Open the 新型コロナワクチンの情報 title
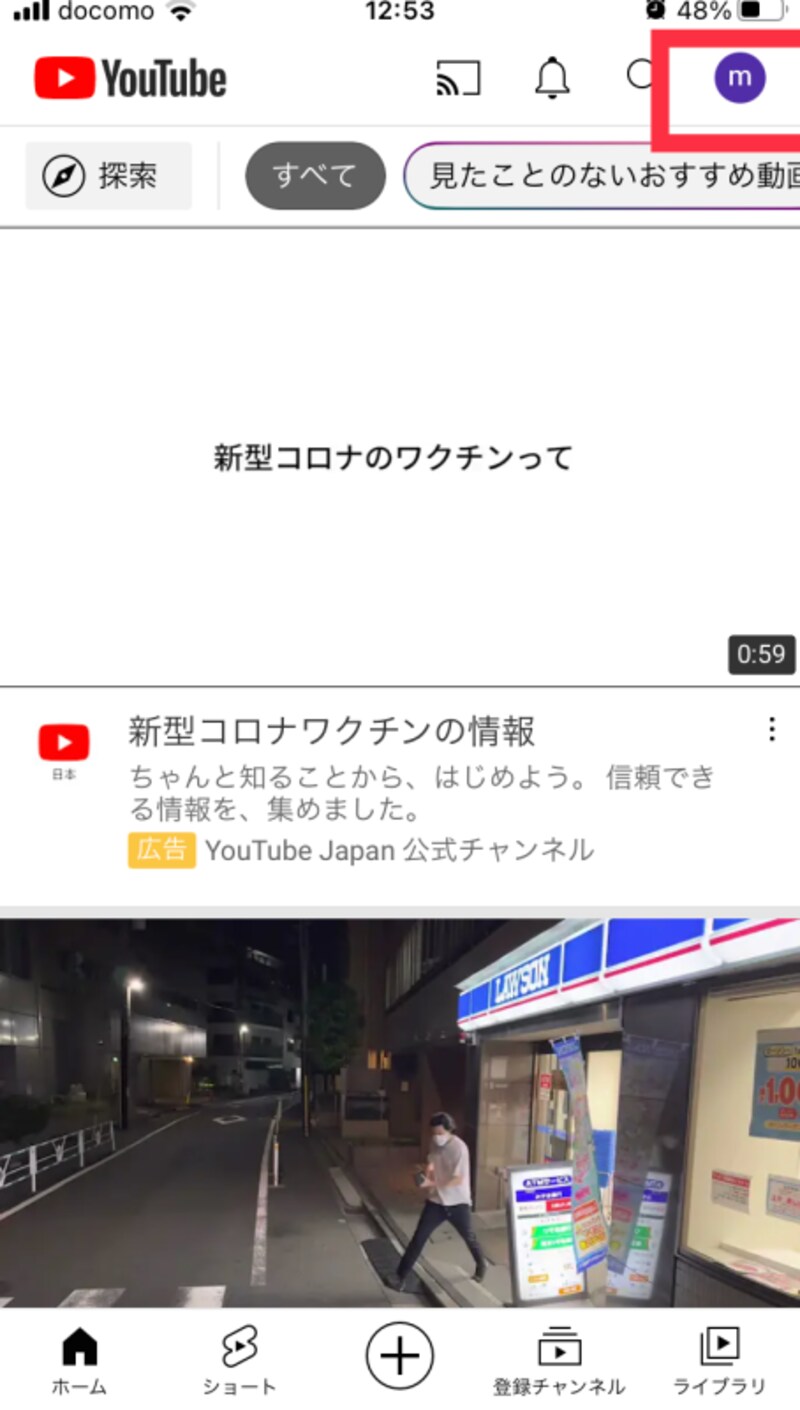800x1410 pixels. [332, 732]
